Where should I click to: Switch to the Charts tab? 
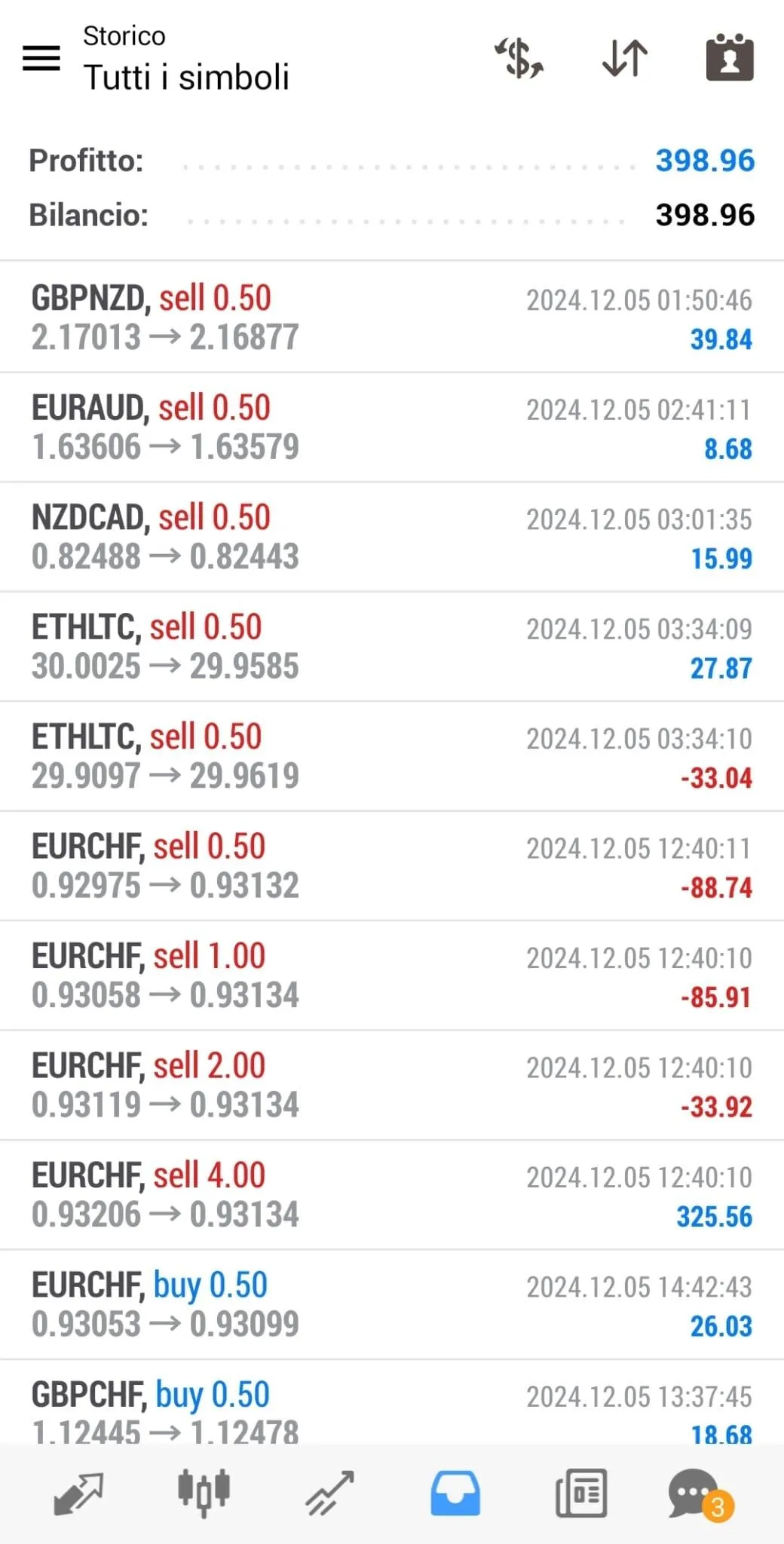[204, 1493]
